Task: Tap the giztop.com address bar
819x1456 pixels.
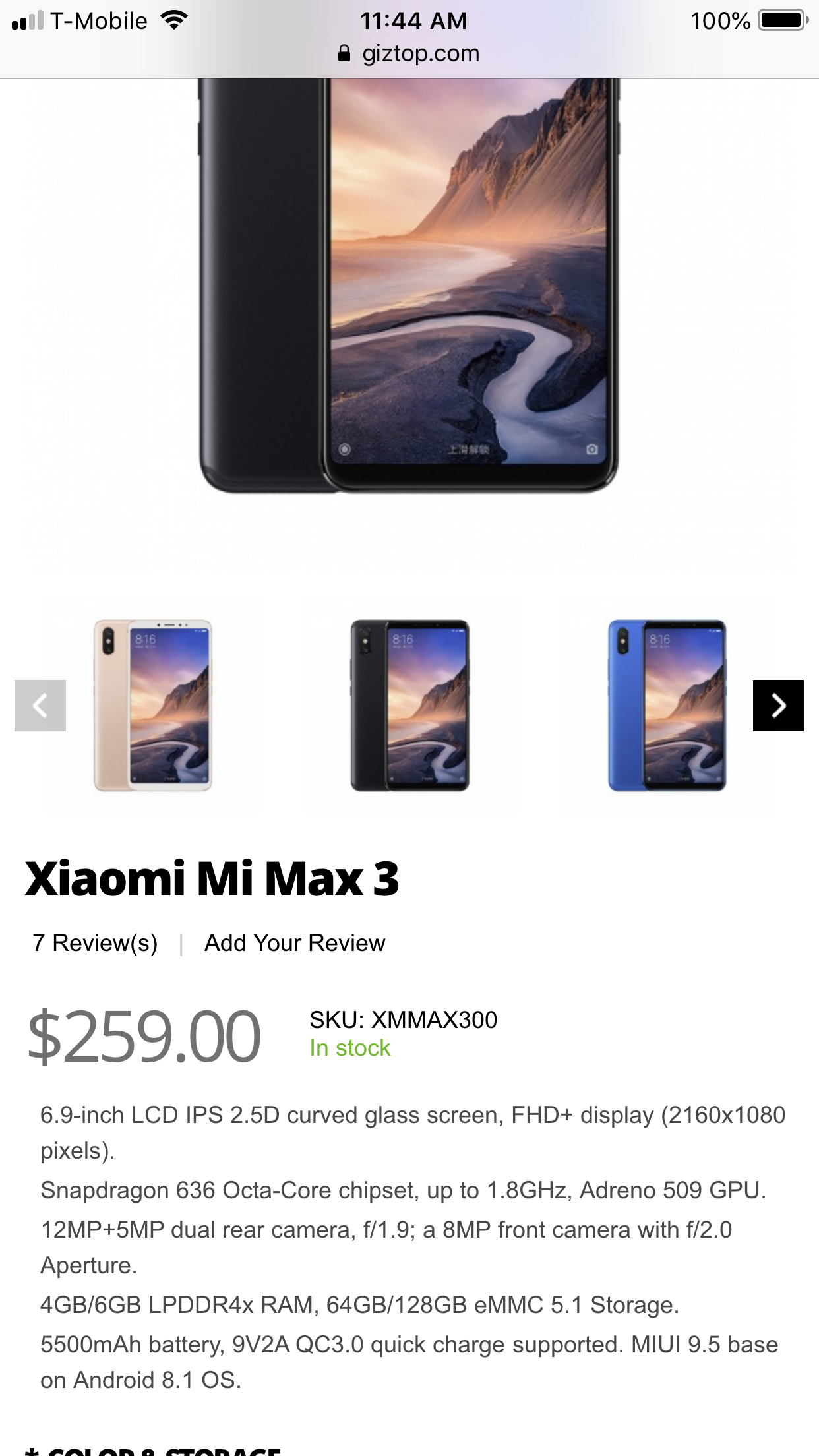Action: (409, 53)
